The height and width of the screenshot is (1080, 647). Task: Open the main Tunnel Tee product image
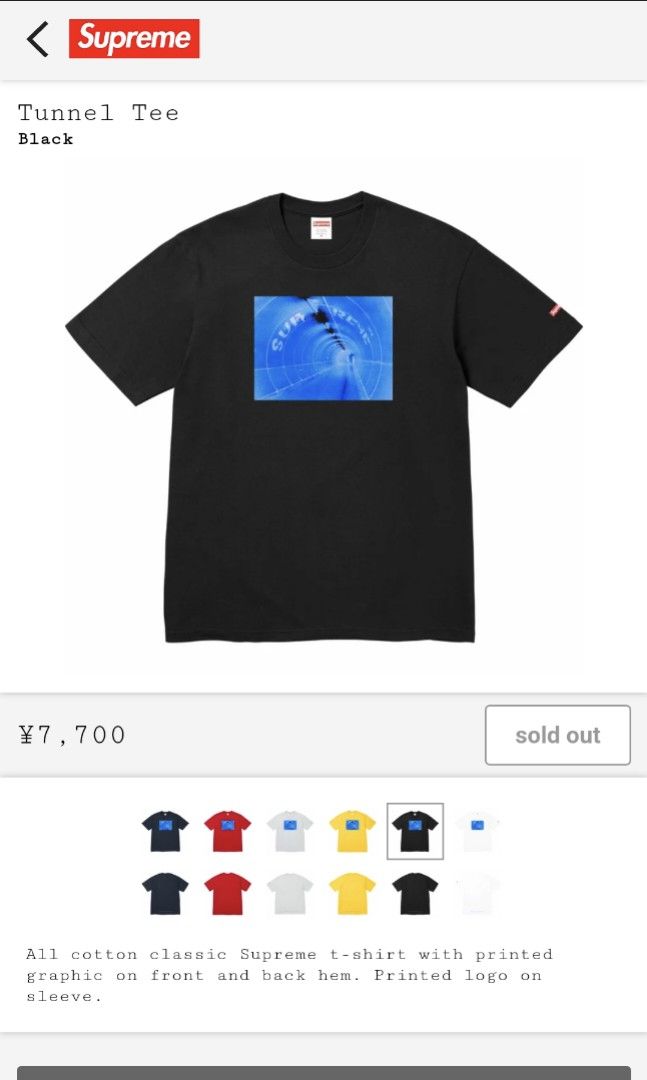pyautogui.click(x=324, y=416)
